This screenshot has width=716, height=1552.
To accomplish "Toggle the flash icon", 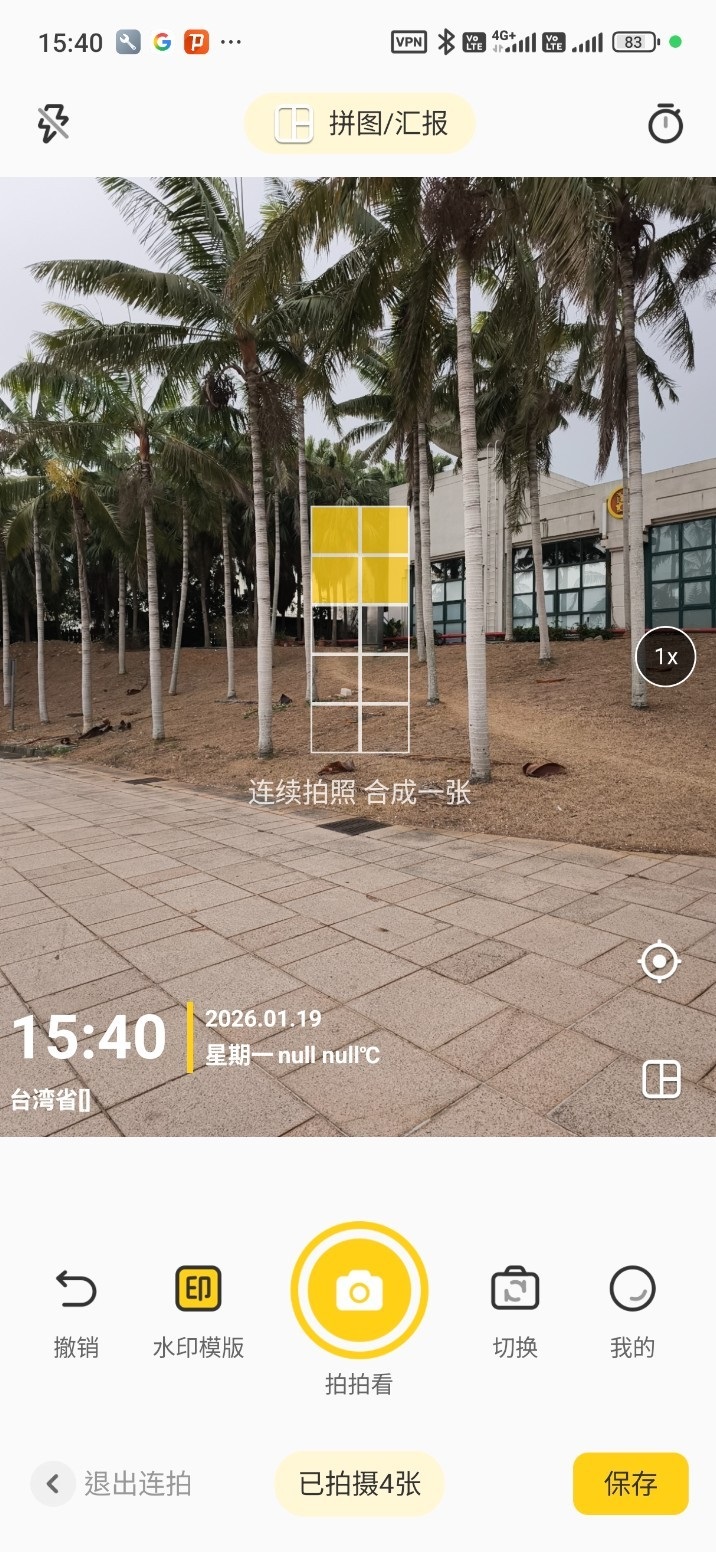I will tap(53, 124).
